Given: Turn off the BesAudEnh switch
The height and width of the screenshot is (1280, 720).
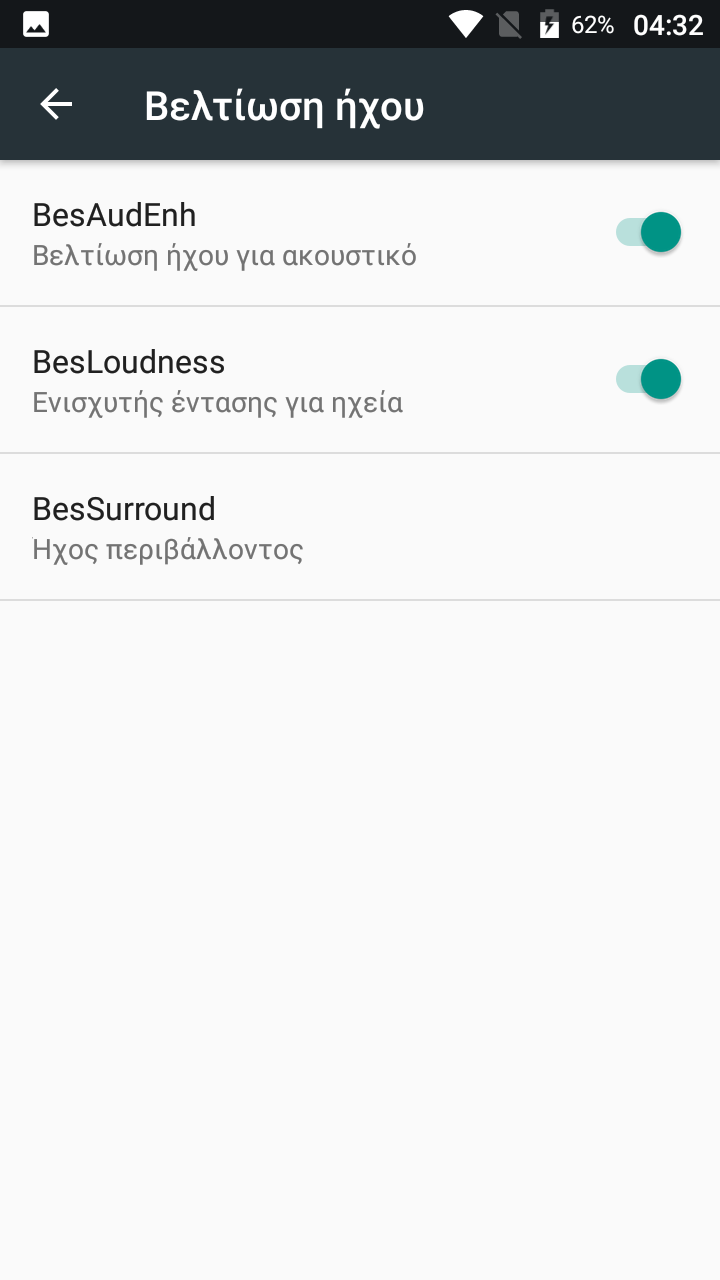Looking at the screenshot, I should pyautogui.click(x=648, y=233).
